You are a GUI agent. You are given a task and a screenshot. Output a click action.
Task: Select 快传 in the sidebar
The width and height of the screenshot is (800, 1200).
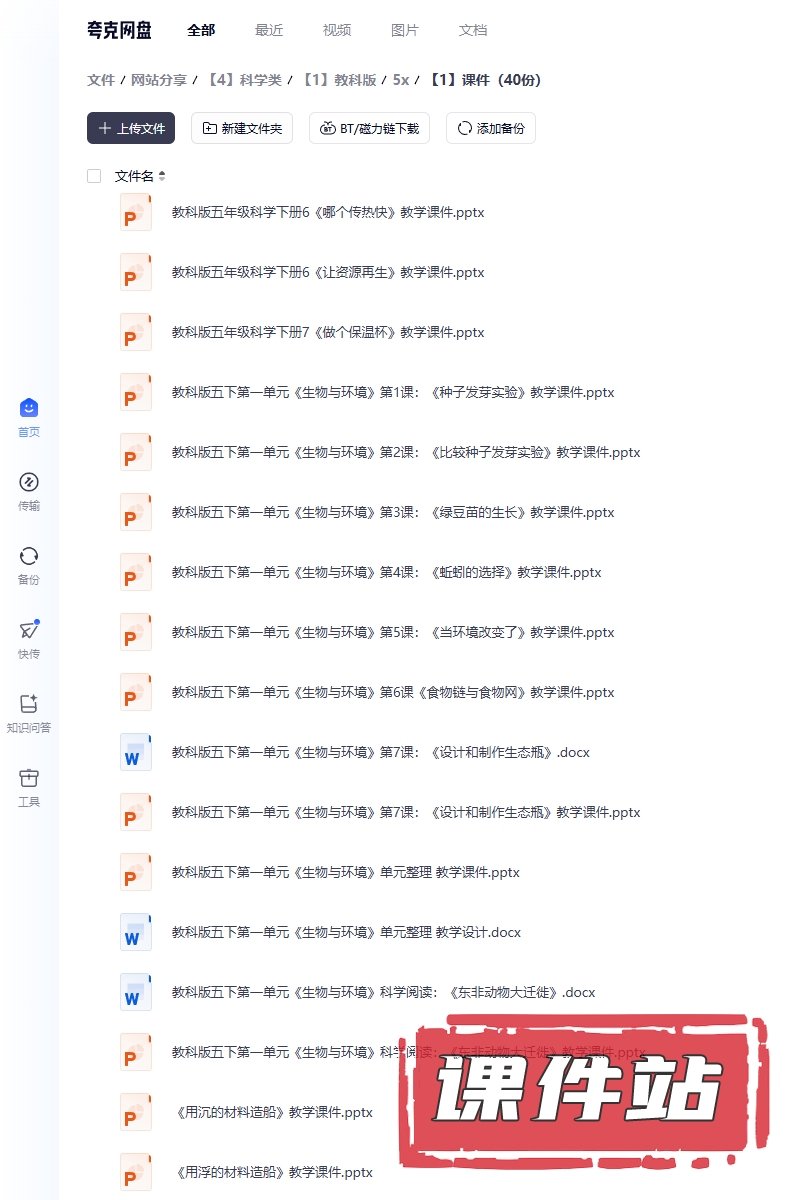pyautogui.click(x=29, y=640)
